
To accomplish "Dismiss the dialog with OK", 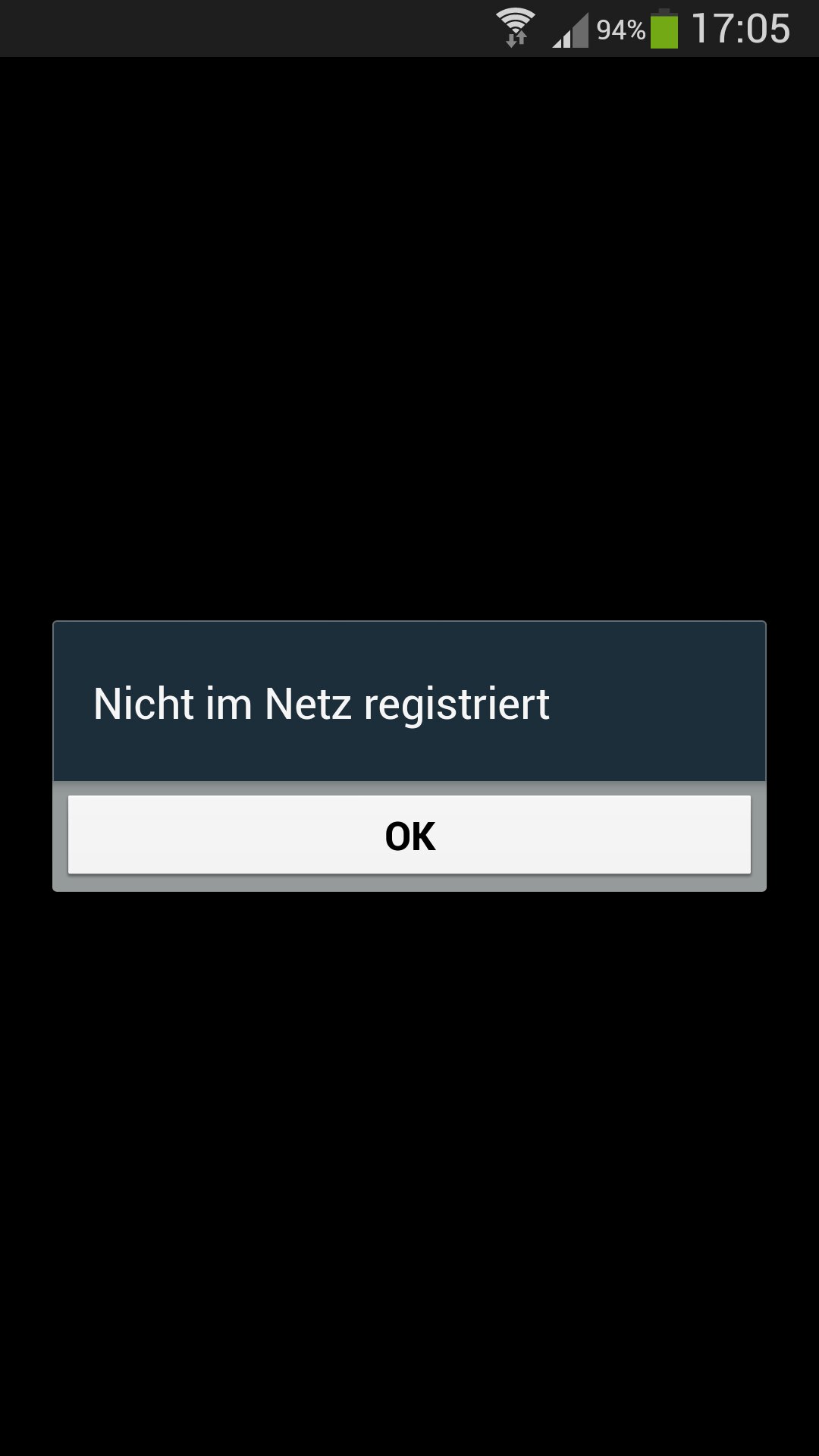I will 409,835.
